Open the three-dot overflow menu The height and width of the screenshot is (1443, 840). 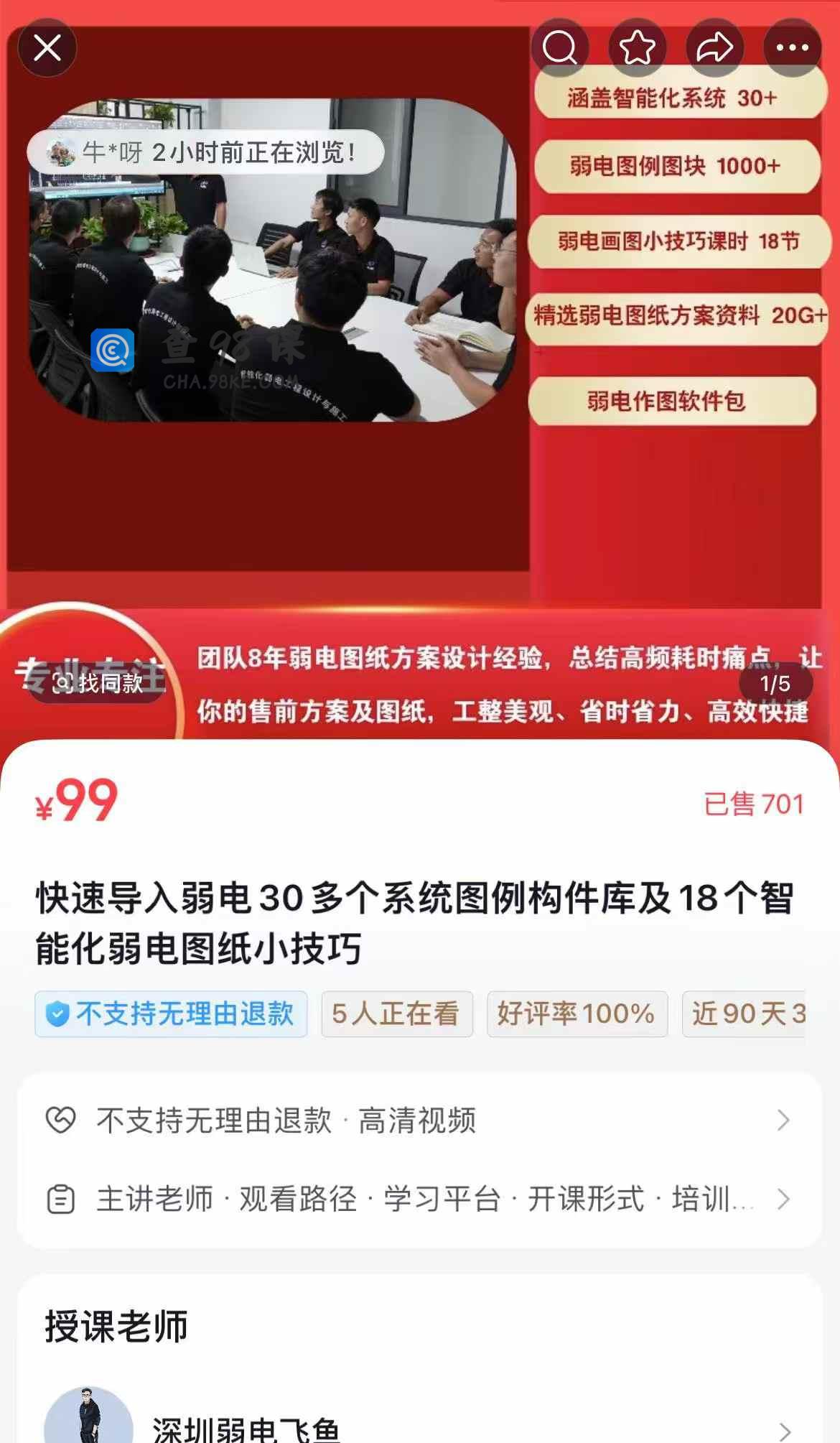tap(792, 48)
